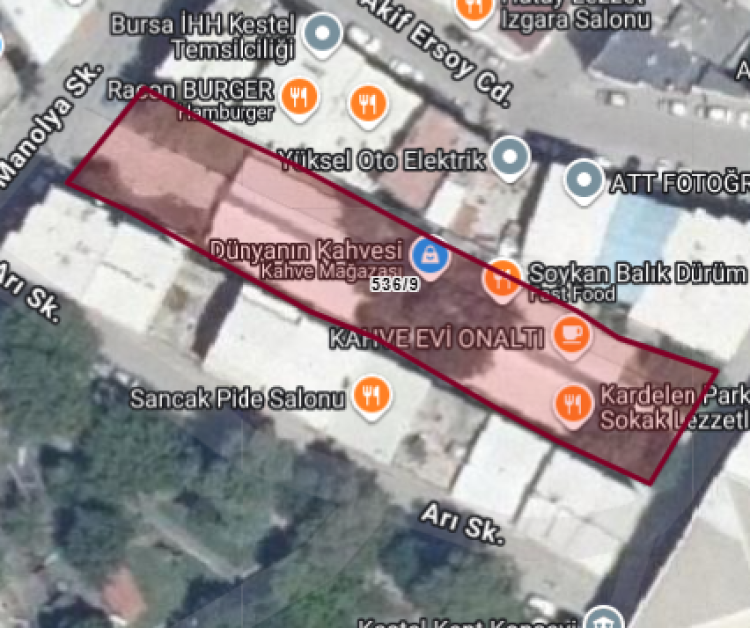
Task: Open the Soykan Balık Dürüm restaurant marker
Action: [502, 279]
